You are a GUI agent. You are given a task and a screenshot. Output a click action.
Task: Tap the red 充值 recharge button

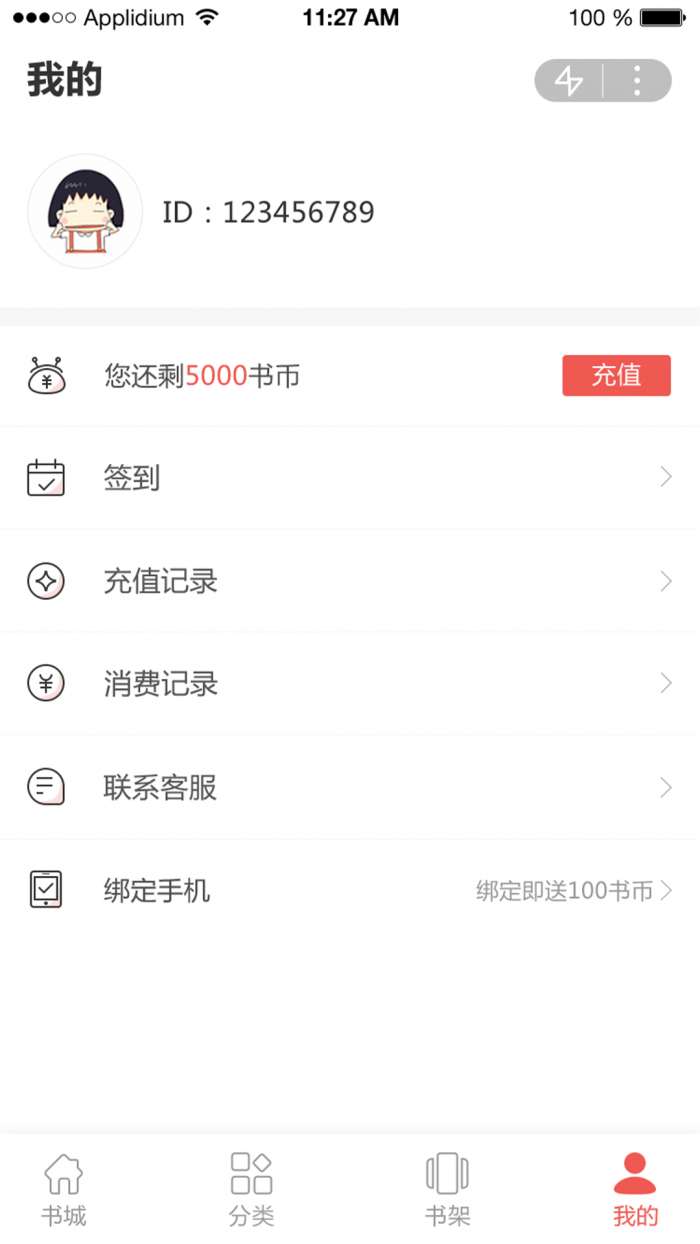[616, 376]
